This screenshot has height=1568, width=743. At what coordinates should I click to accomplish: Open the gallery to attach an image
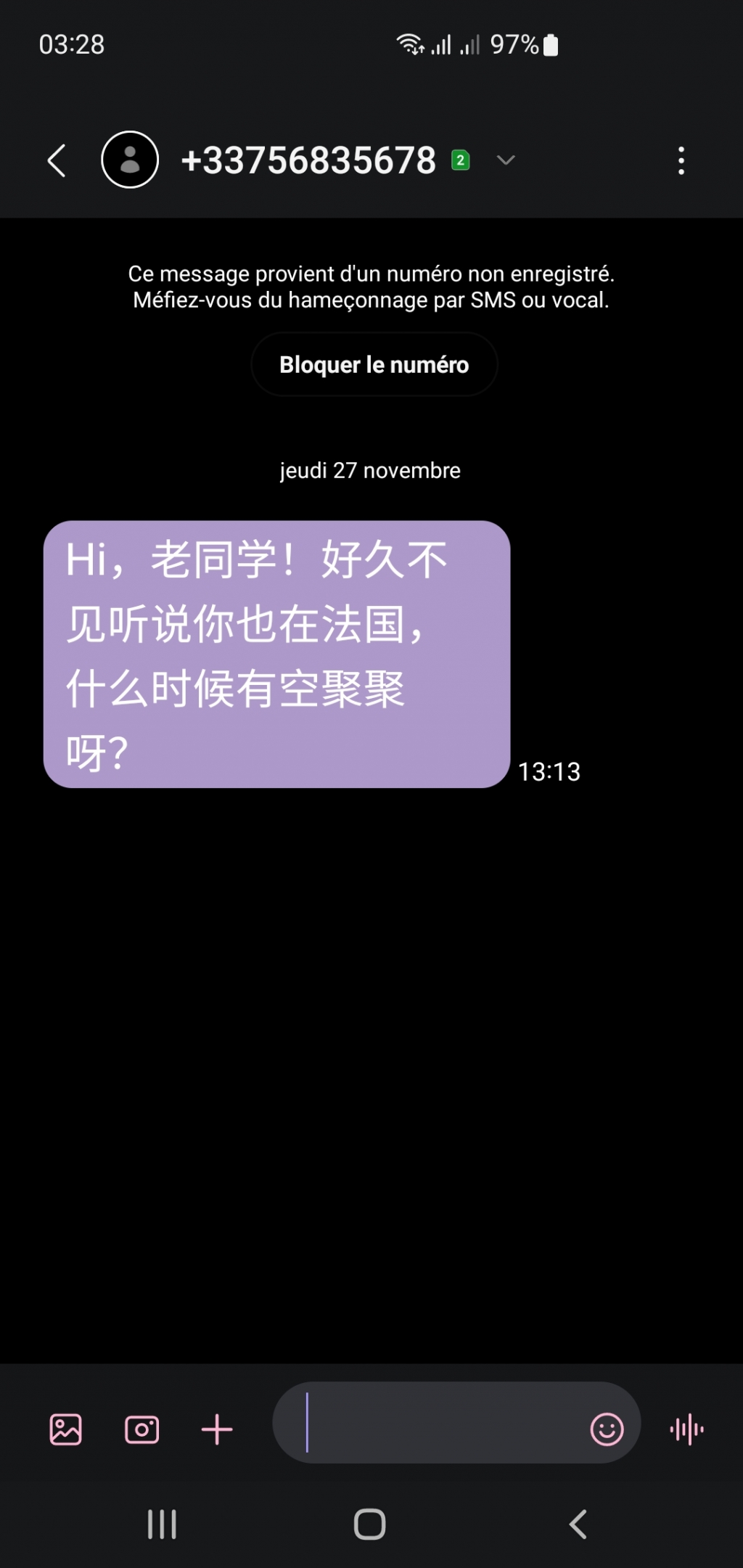pos(65,1424)
